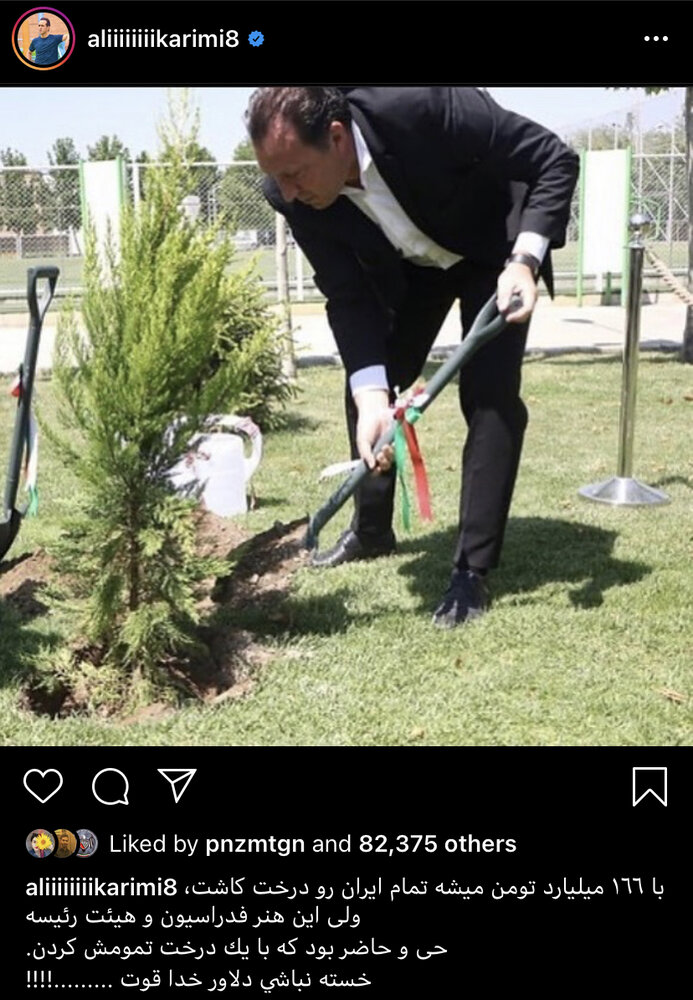This screenshot has height=1000, width=693.
Task: Open comments with the speech bubble icon
Action: click(x=110, y=786)
